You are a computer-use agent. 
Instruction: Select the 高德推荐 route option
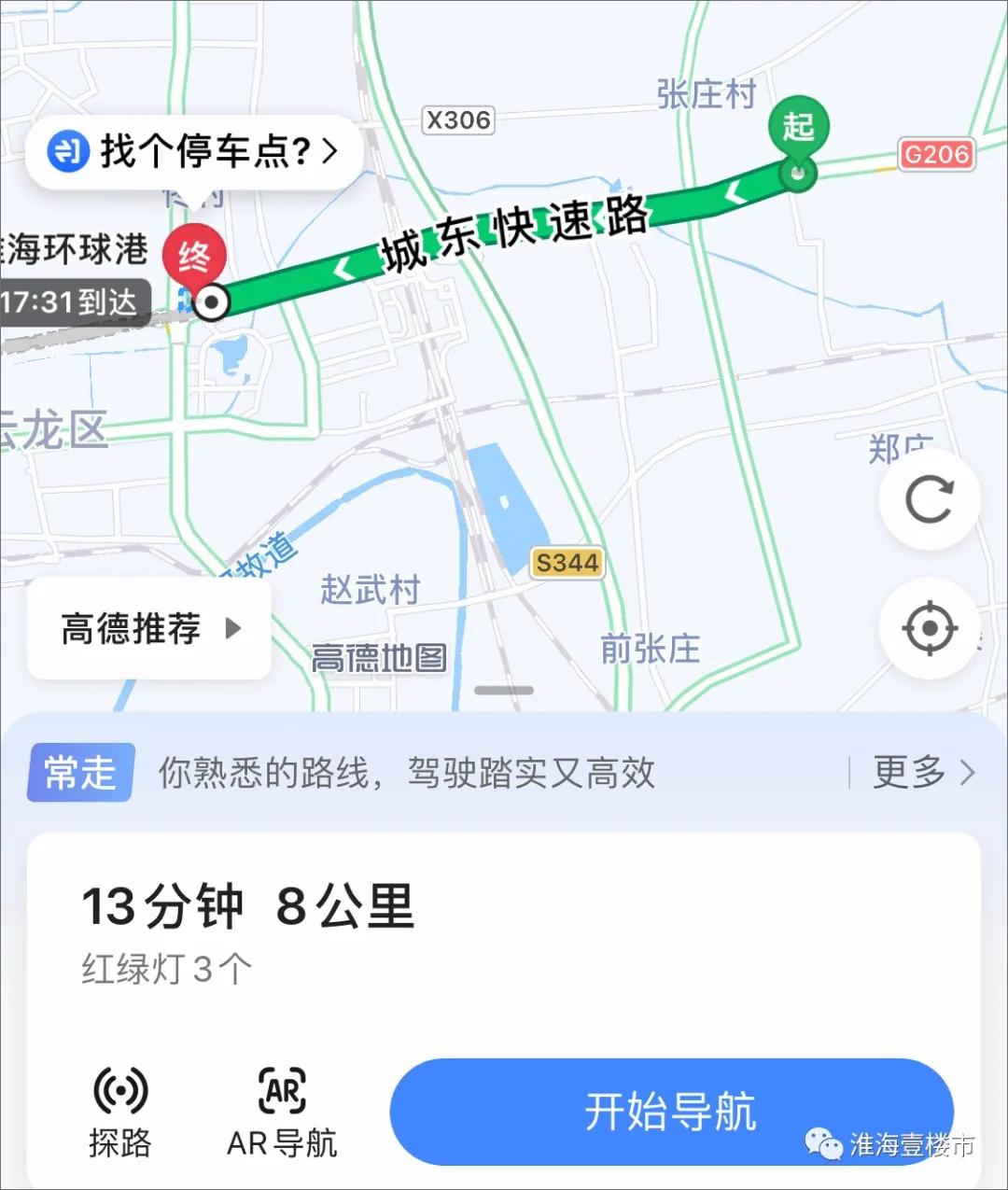pyautogui.click(x=131, y=629)
